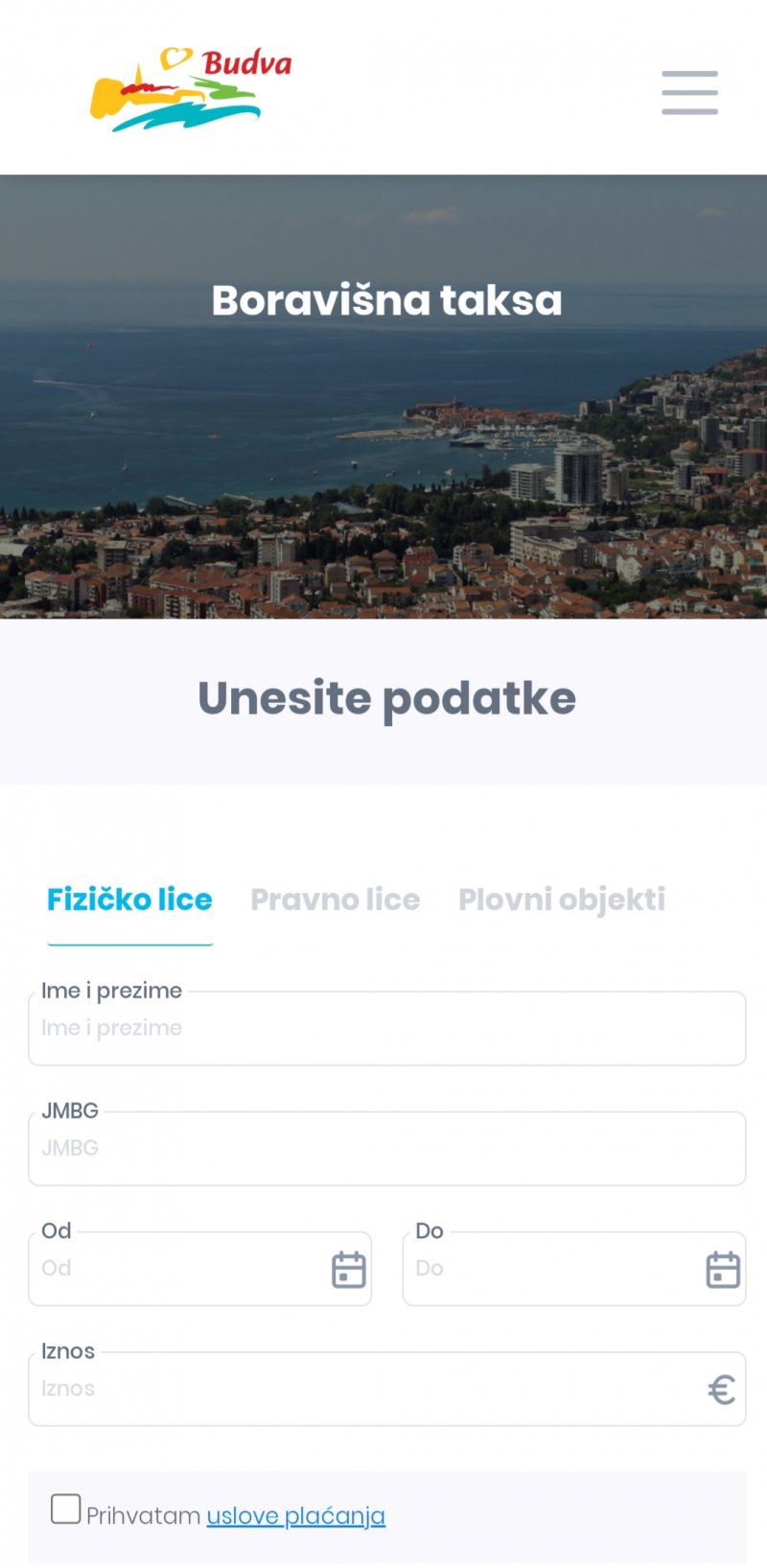The image size is (767, 1568).
Task: Open the uslove plaćanja link
Action: tap(295, 1516)
